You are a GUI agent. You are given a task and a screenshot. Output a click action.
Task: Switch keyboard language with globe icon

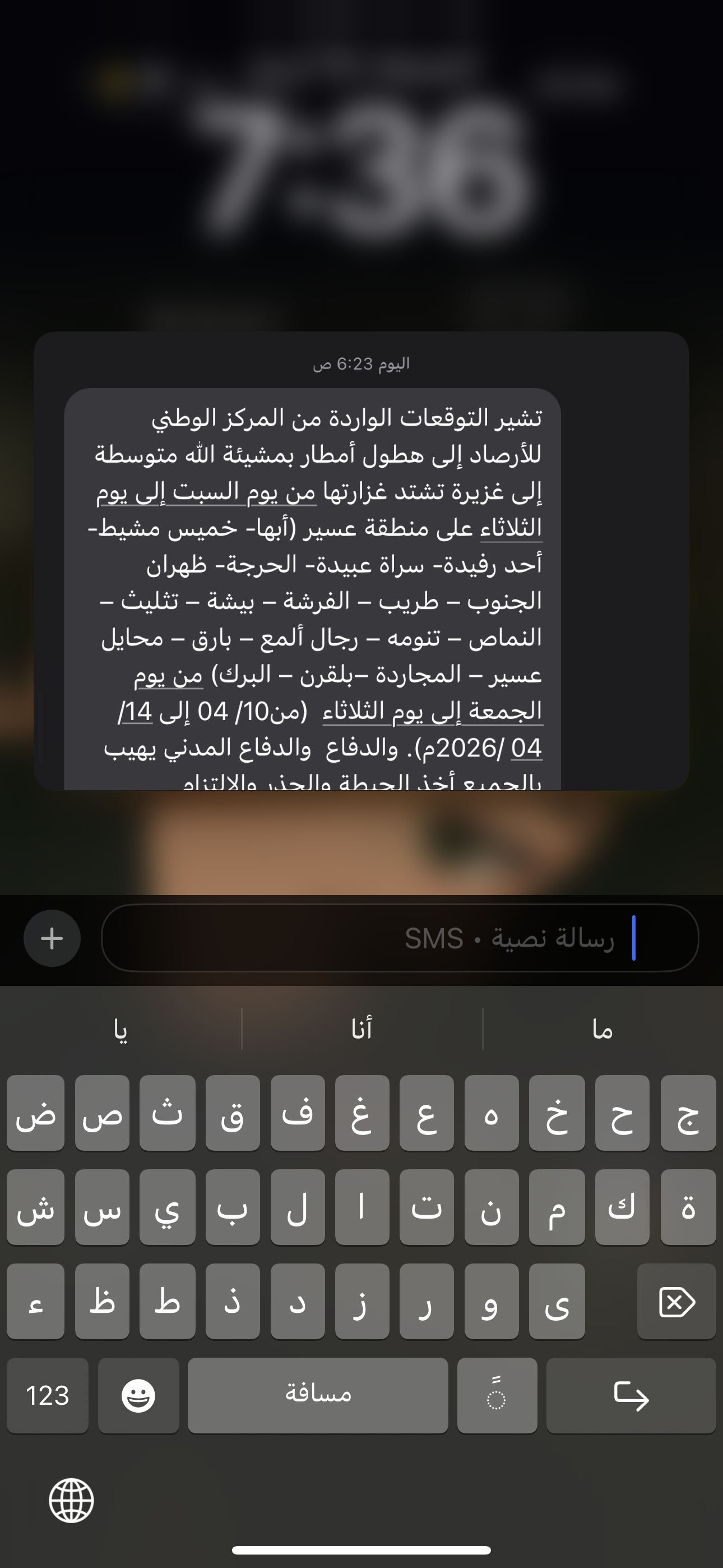(72, 1501)
